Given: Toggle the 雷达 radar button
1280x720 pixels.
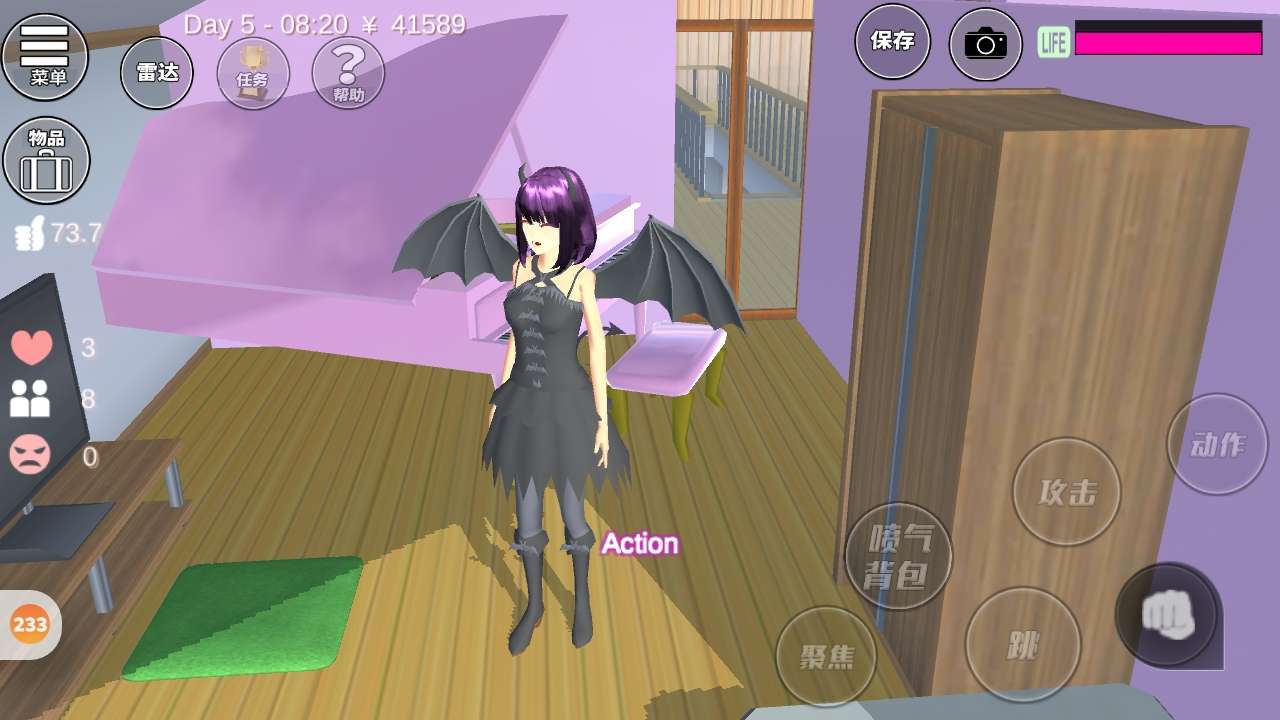Looking at the screenshot, I should (x=157, y=73).
